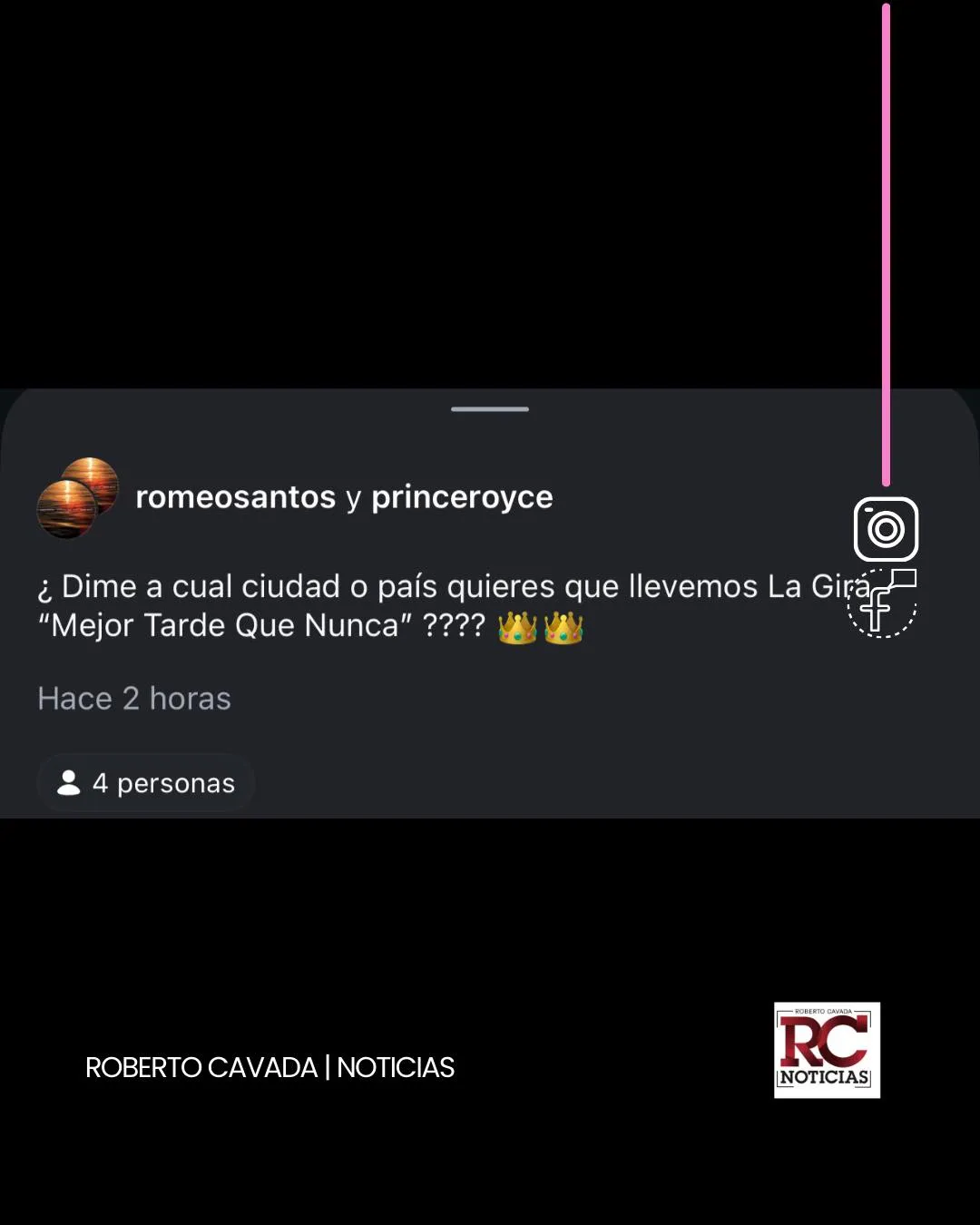Click the 'Hace 2 horas' timestamp link
Screen dimensions: 980x1225
pos(133,698)
